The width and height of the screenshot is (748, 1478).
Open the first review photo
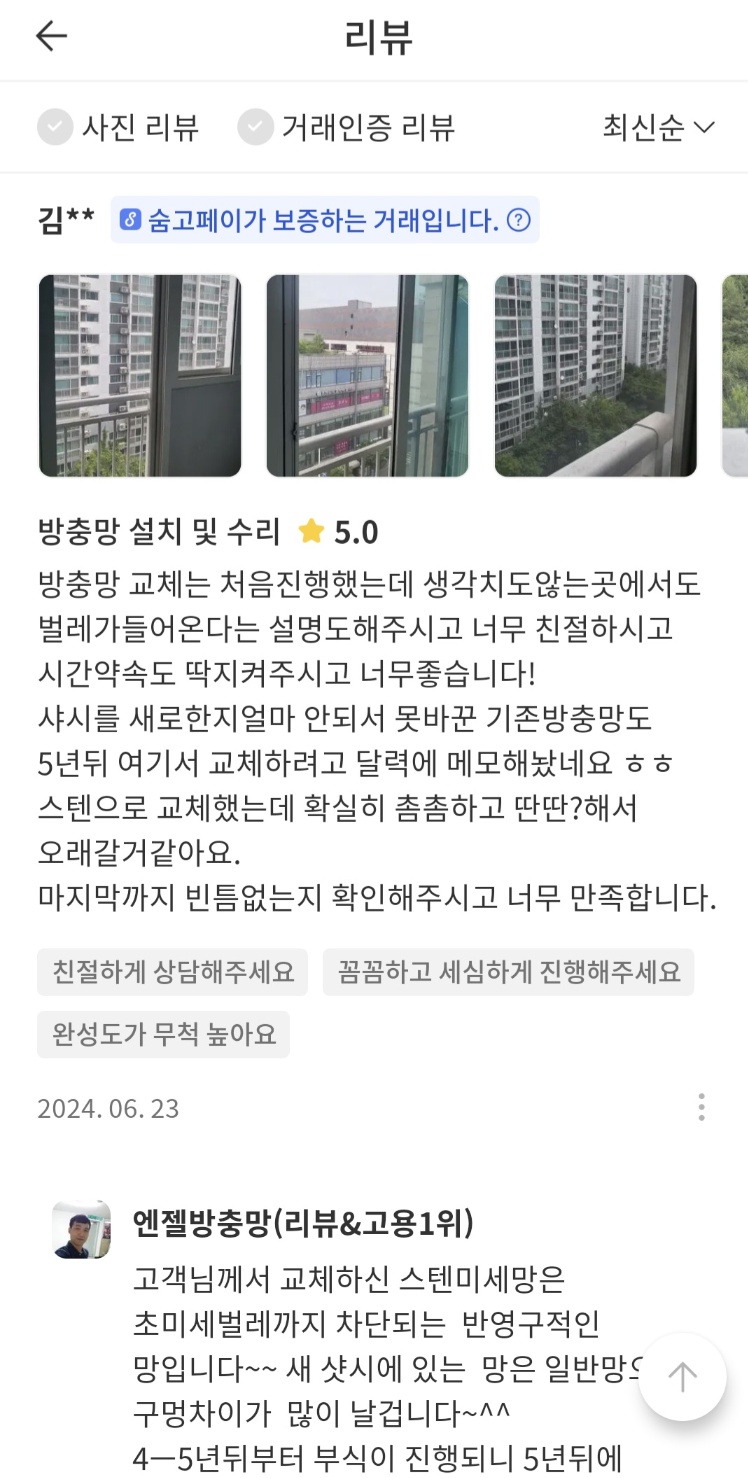click(140, 376)
